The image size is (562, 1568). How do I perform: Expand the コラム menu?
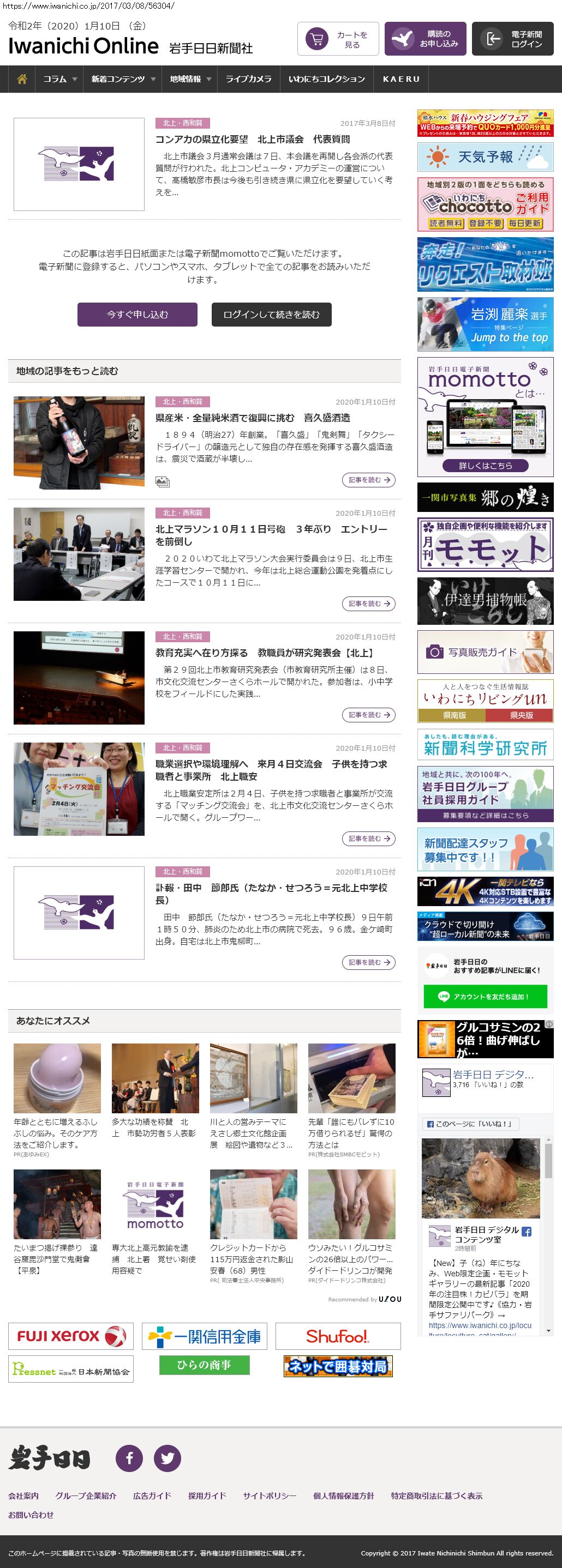(59, 79)
